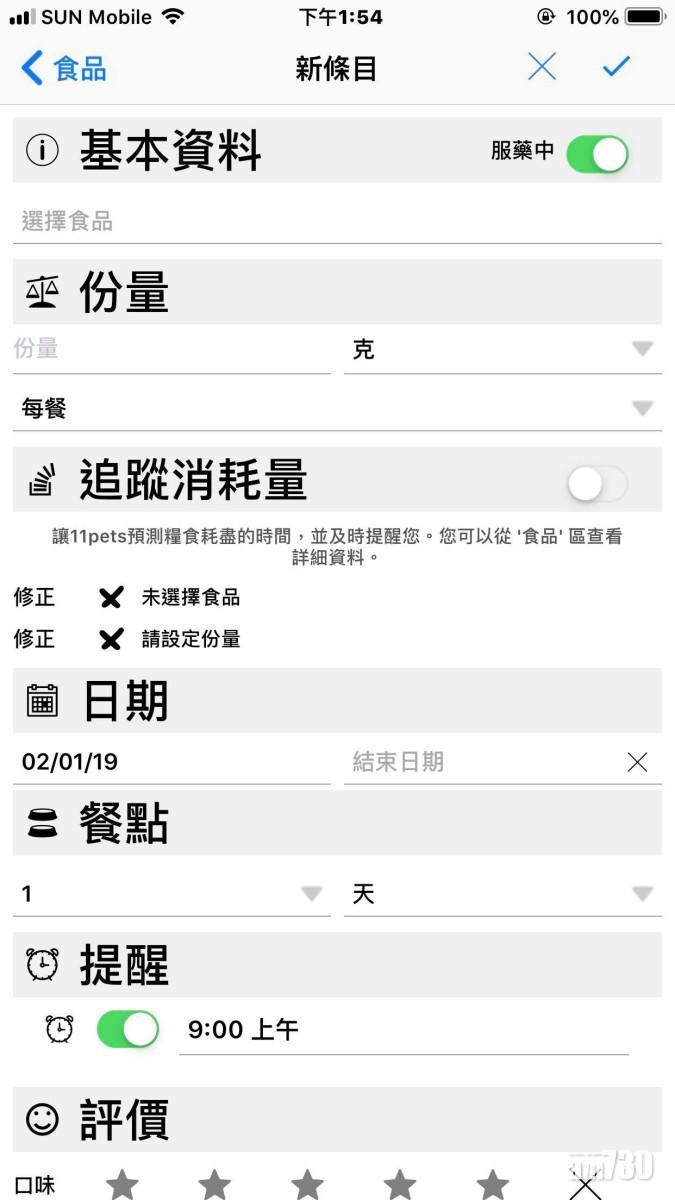
Task: Enable the 追蹤消耗量 switch
Action: click(597, 485)
